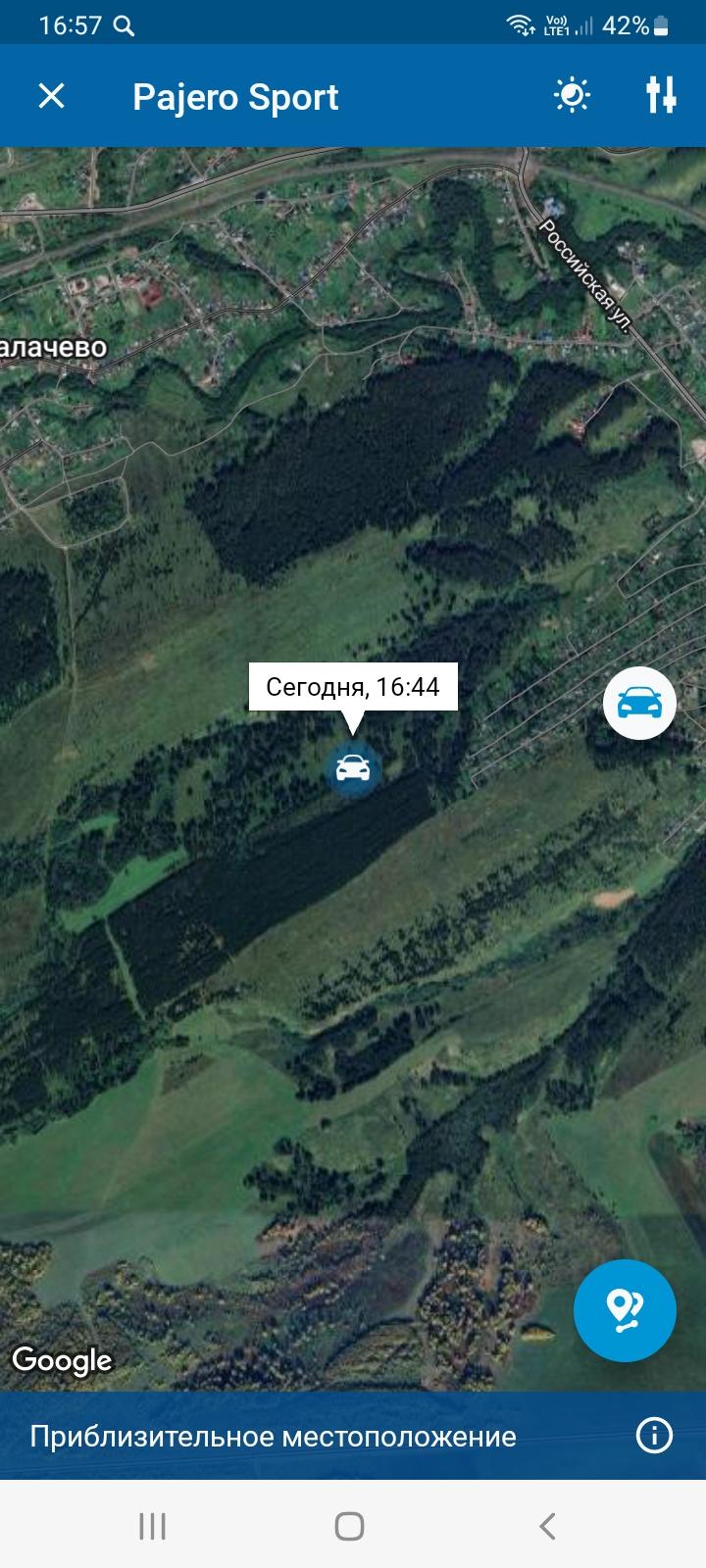Close the Pajero Sport map screen

[x=51, y=96]
